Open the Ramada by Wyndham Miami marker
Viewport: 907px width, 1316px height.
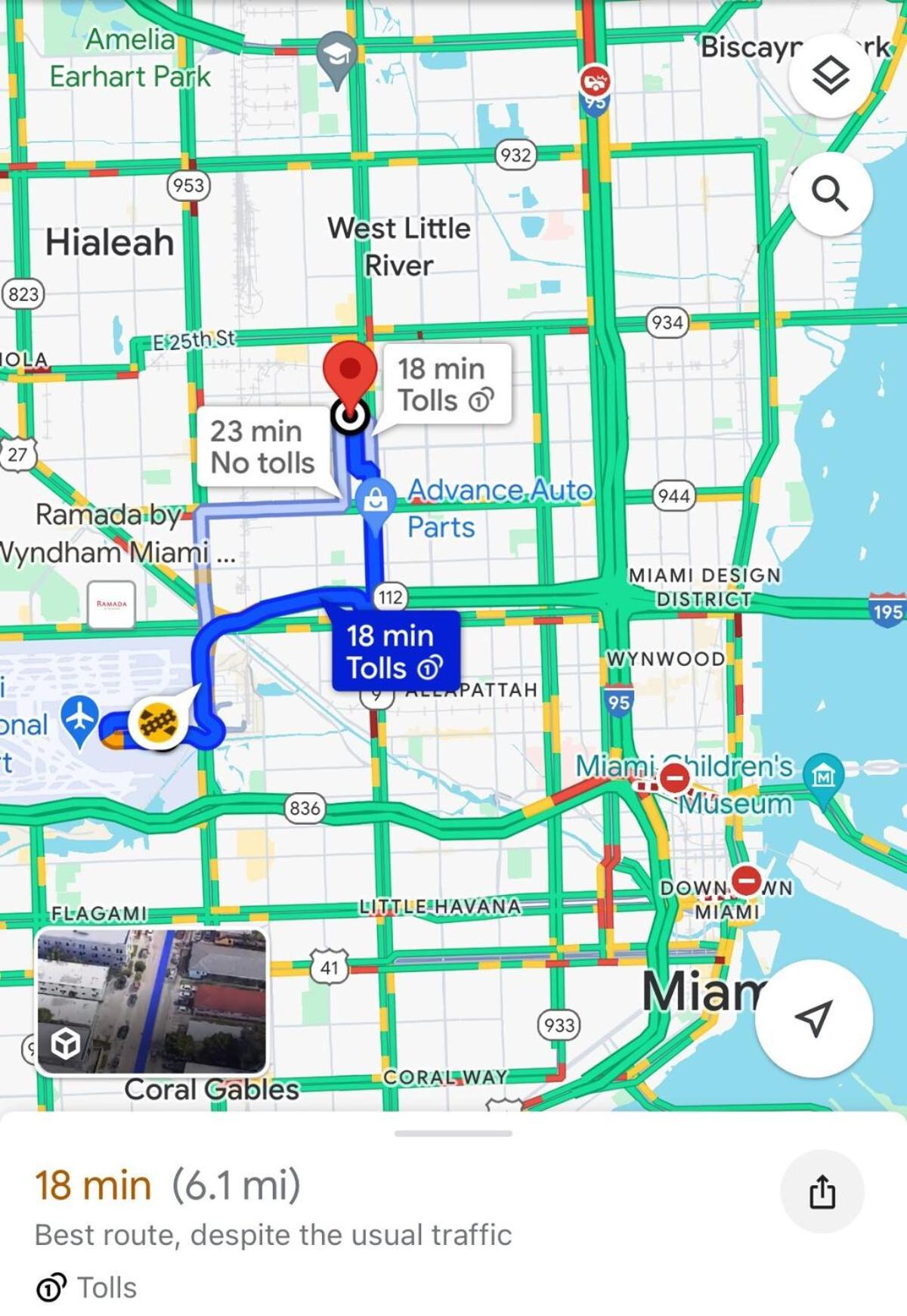pyautogui.click(x=112, y=604)
